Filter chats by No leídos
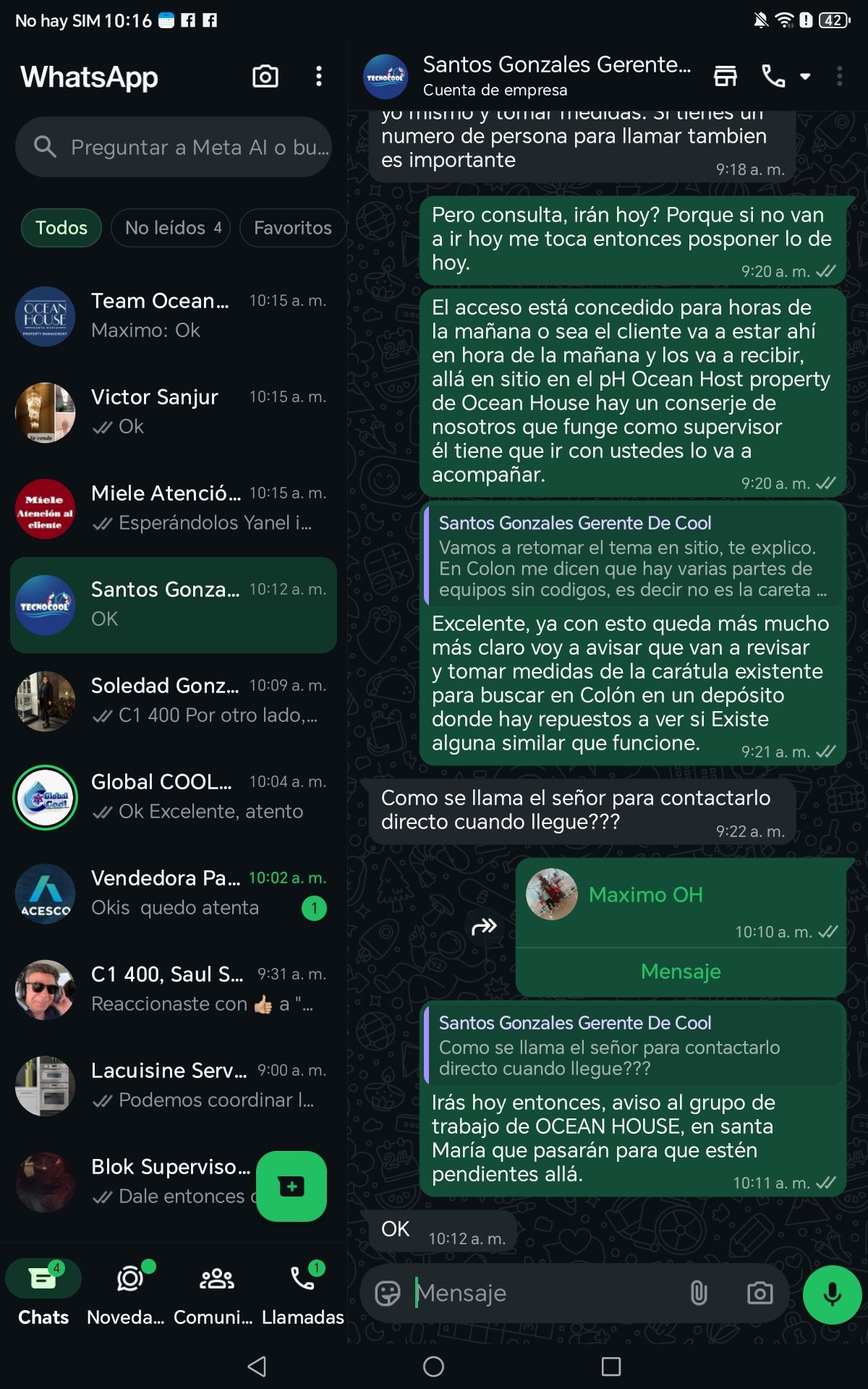 pyautogui.click(x=171, y=228)
